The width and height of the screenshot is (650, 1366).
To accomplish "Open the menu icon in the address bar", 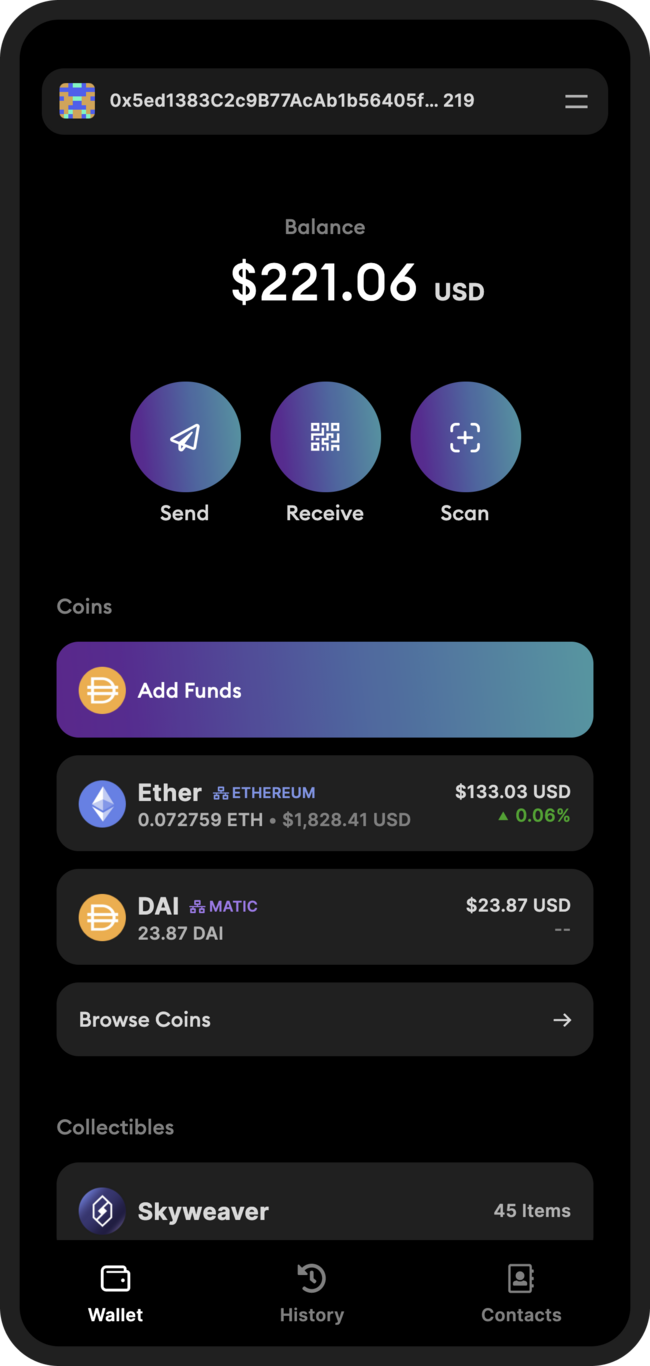I will point(576,101).
